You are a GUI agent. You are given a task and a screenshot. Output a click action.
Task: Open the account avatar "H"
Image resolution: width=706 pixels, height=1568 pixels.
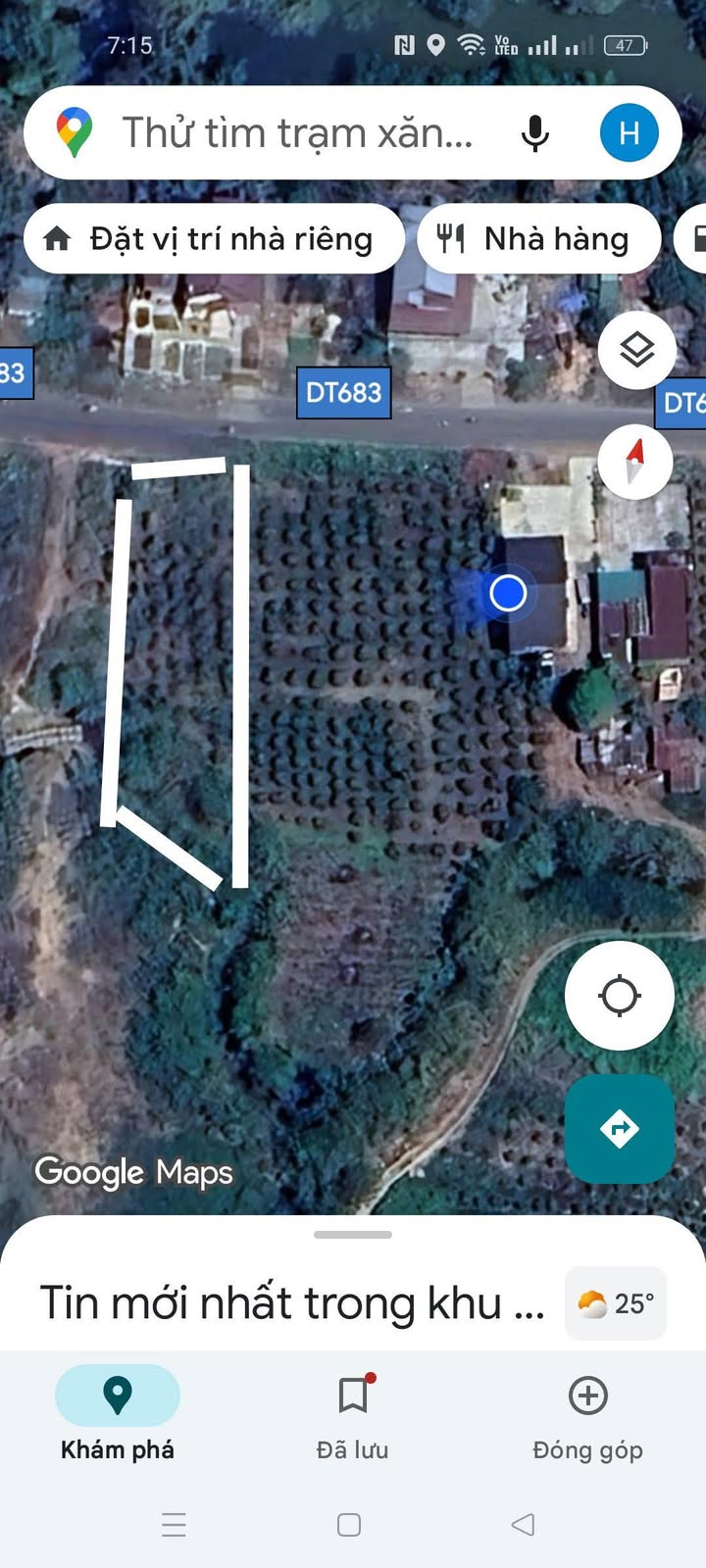point(629,132)
